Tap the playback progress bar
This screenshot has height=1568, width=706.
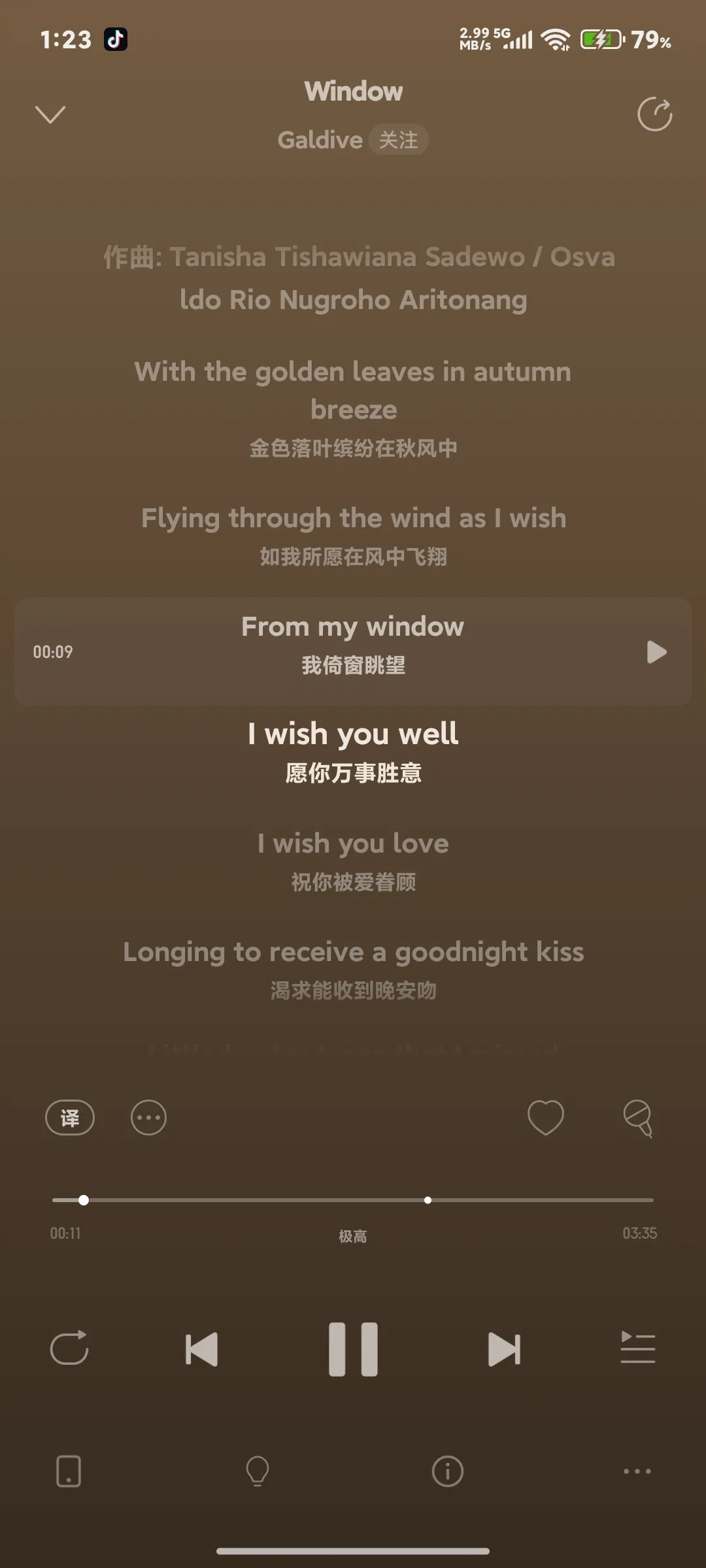click(x=353, y=1200)
